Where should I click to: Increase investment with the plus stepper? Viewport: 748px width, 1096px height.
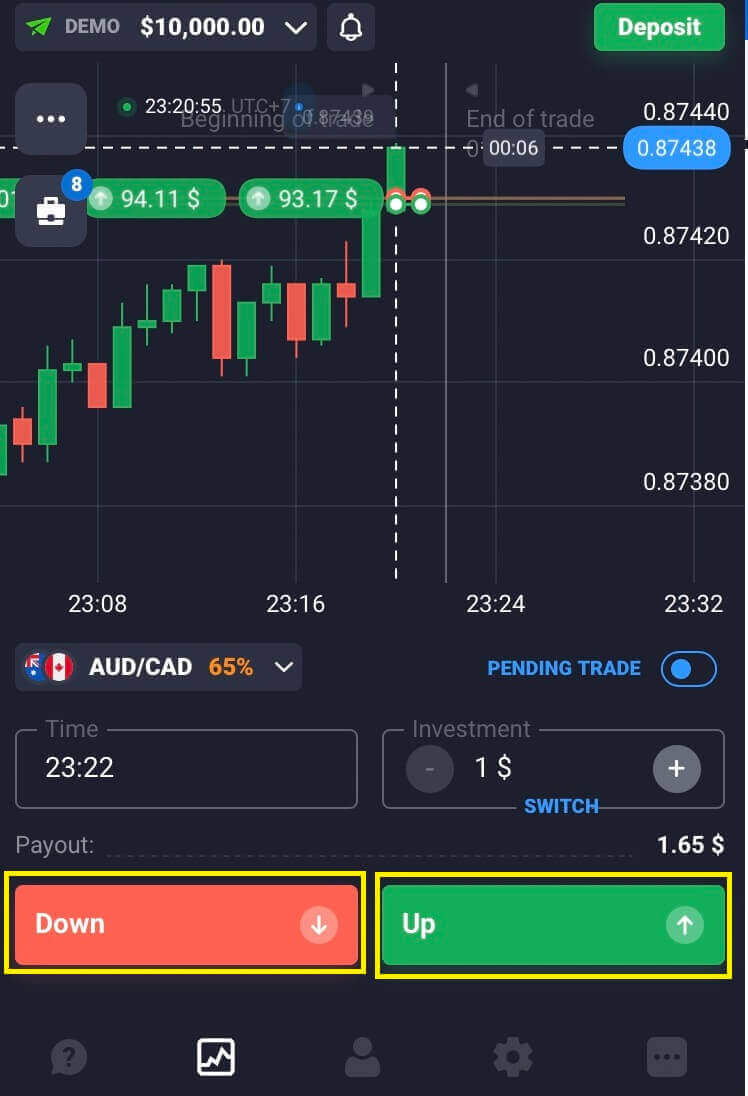coord(677,768)
